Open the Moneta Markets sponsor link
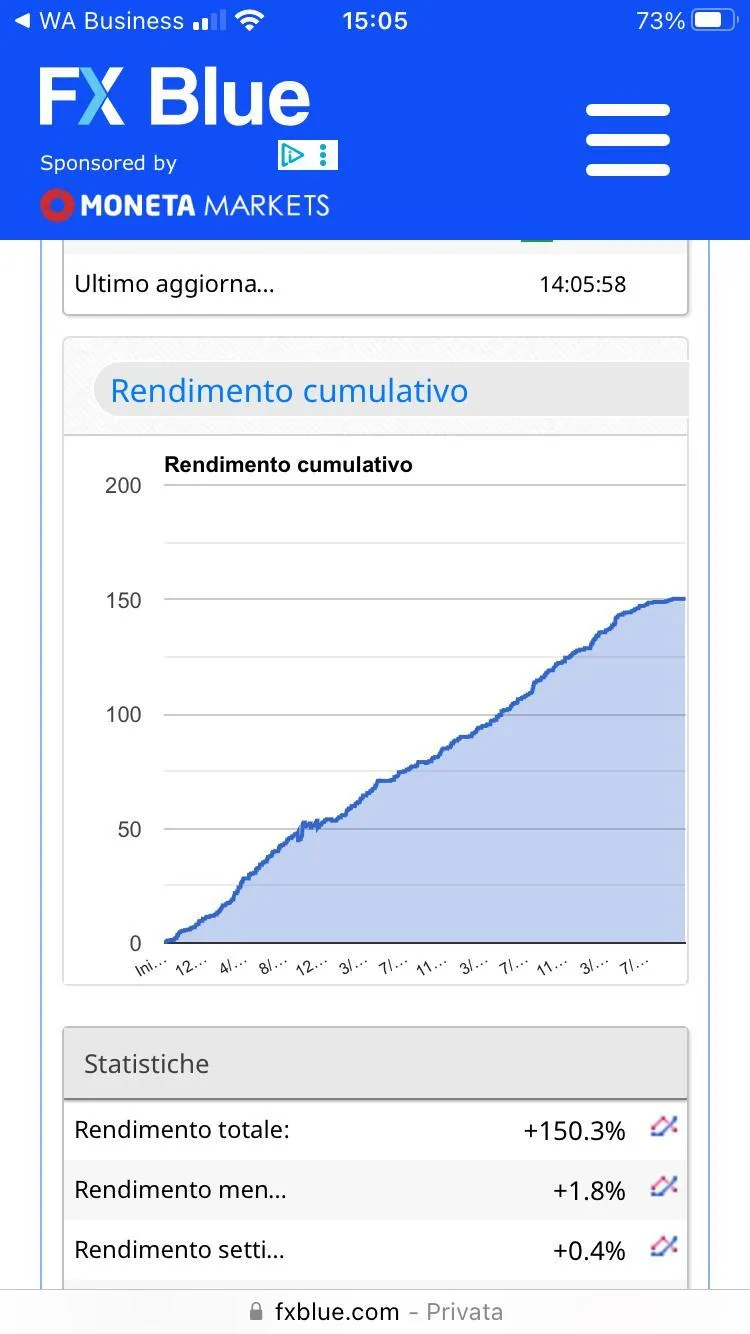Screen dimensions: 750x1334 click(185, 205)
